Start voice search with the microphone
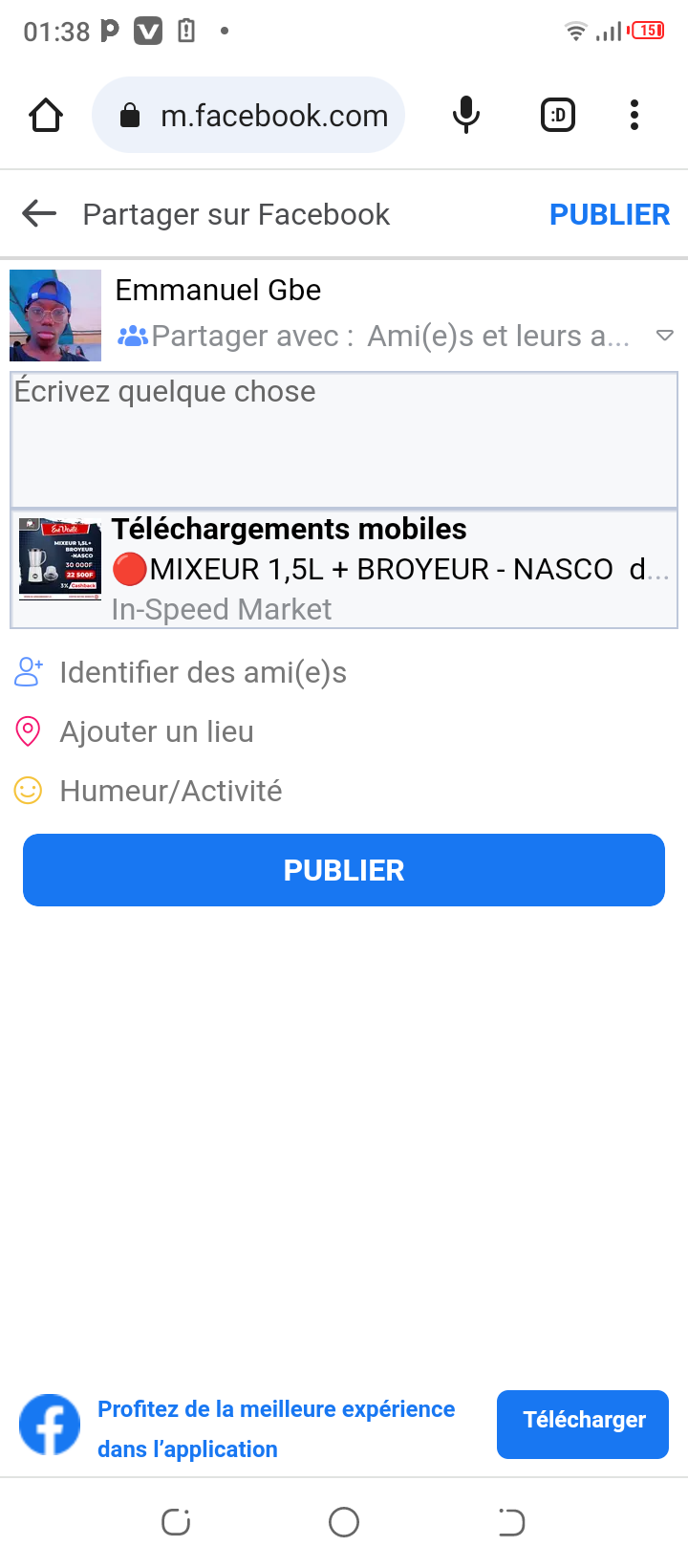Viewport: 688px width, 1568px height. tap(465, 116)
